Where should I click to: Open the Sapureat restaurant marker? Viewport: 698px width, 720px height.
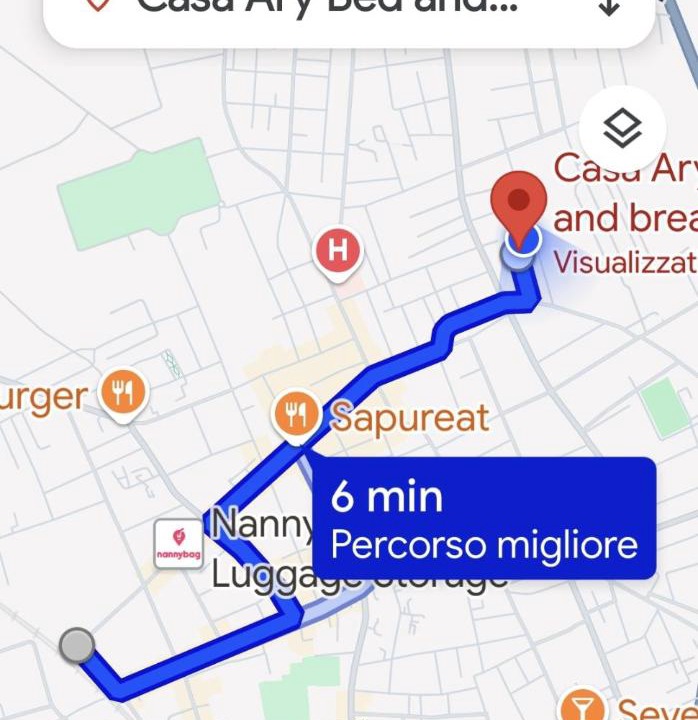(297, 413)
